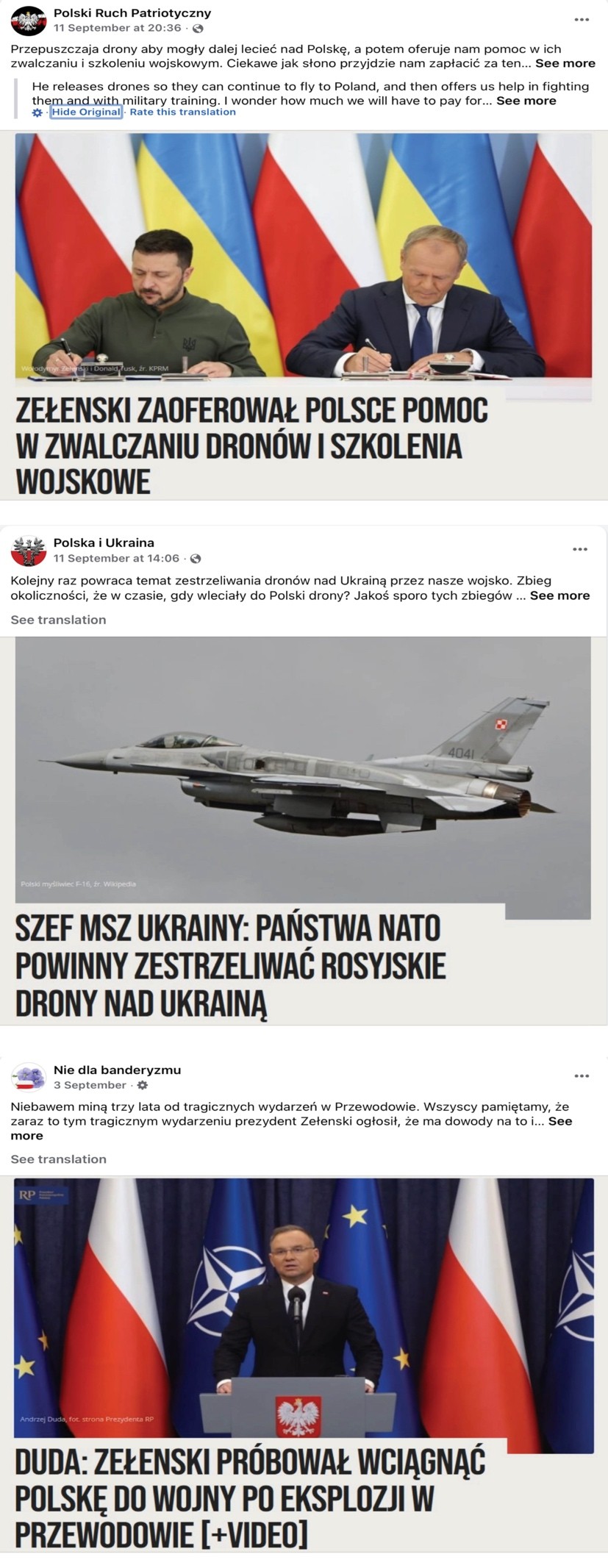
Task: Open overflow menu on Nie dla banderyzmu post
Action: coord(581,1076)
